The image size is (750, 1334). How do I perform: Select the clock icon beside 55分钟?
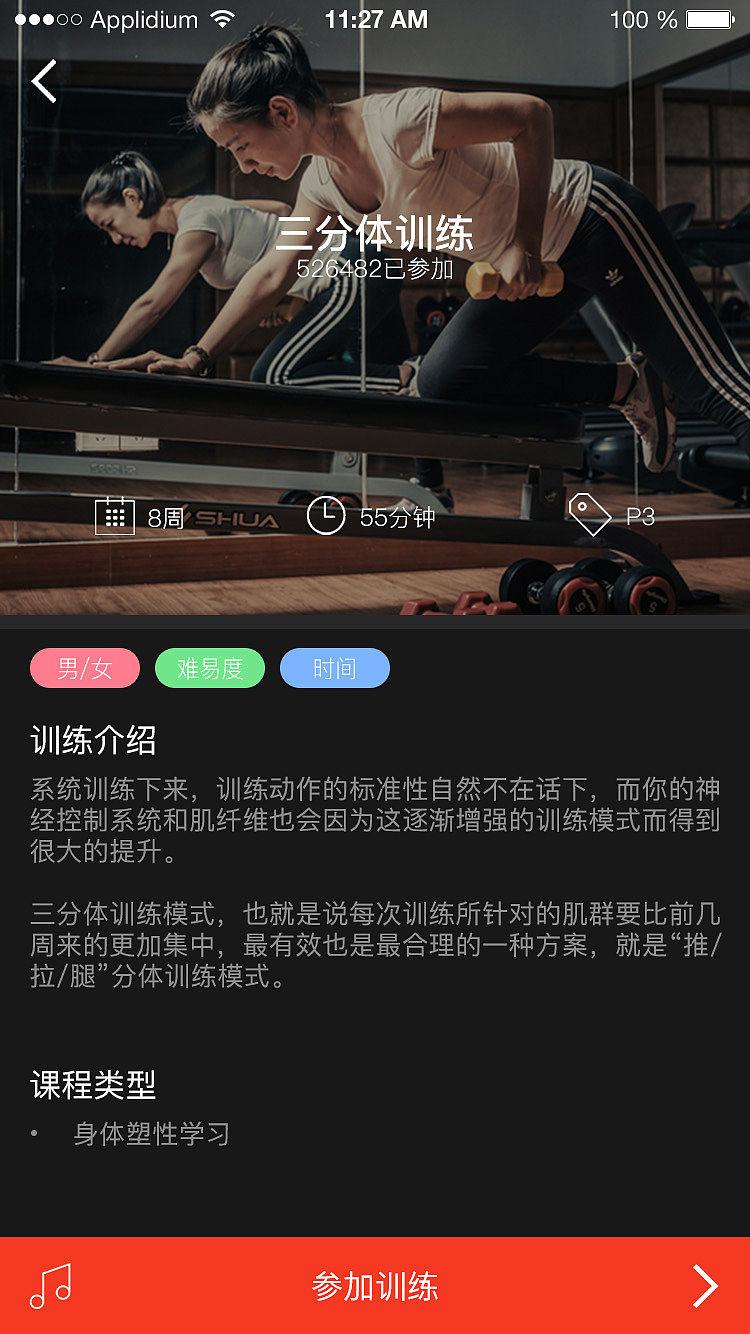(329, 515)
